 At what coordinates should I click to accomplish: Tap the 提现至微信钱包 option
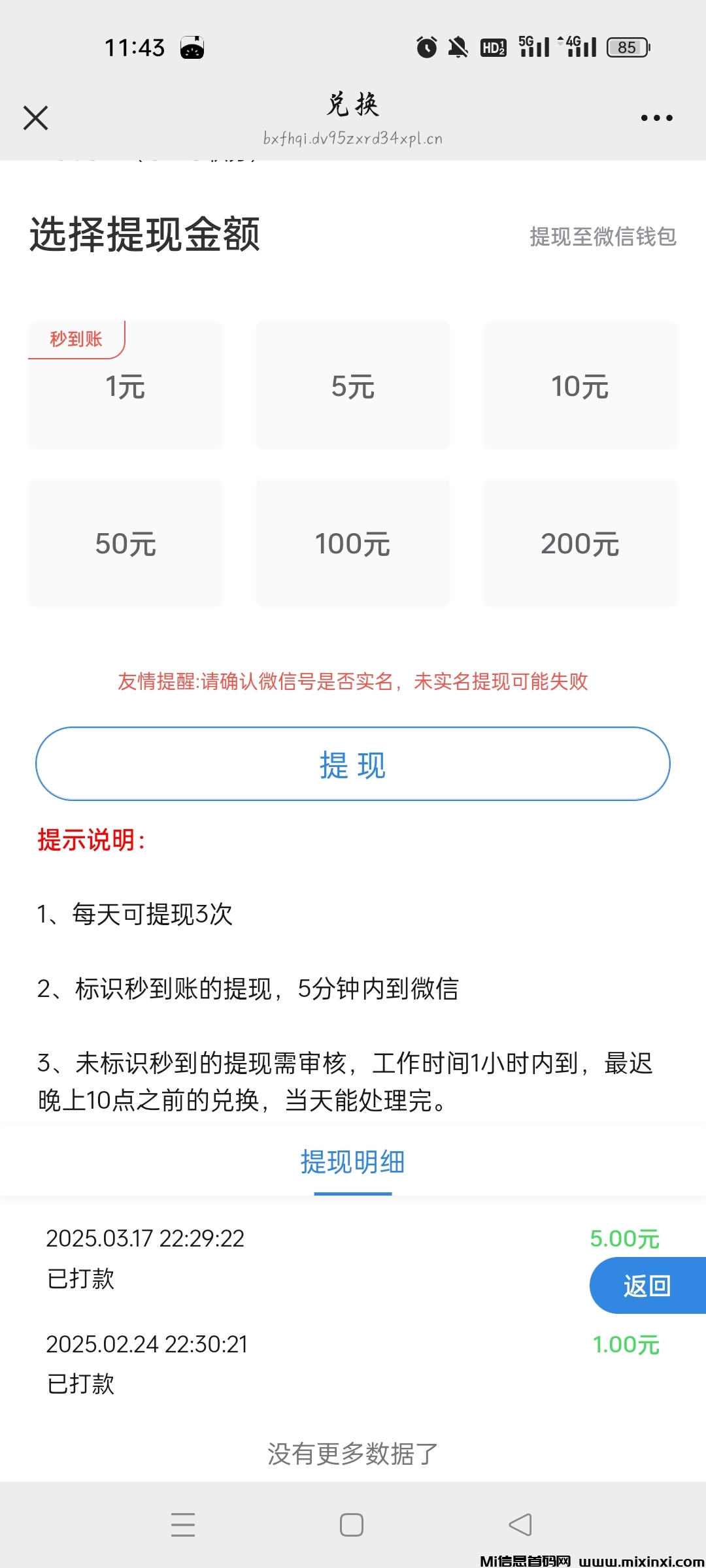click(x=603, y=237)
